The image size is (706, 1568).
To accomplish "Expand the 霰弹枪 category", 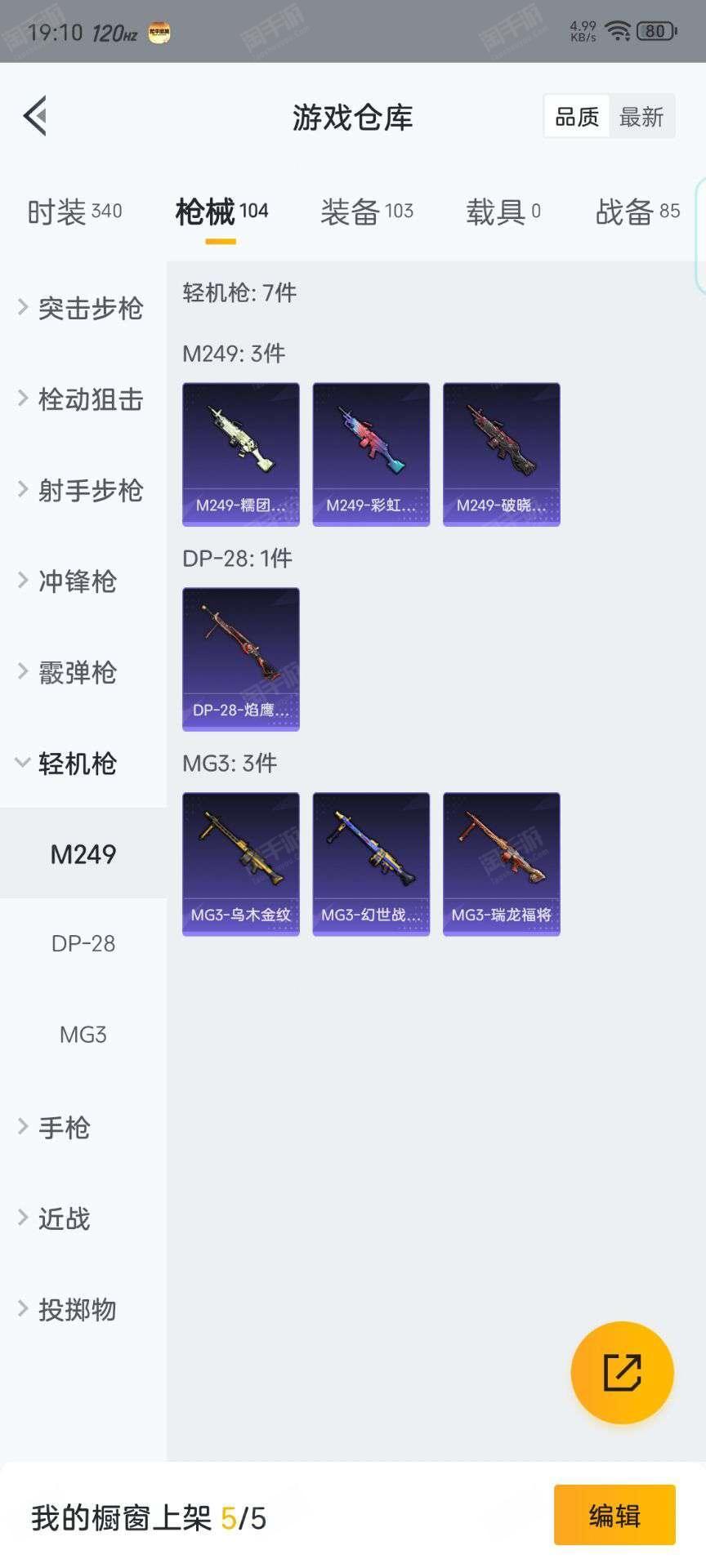I will [x=69, y=673].
